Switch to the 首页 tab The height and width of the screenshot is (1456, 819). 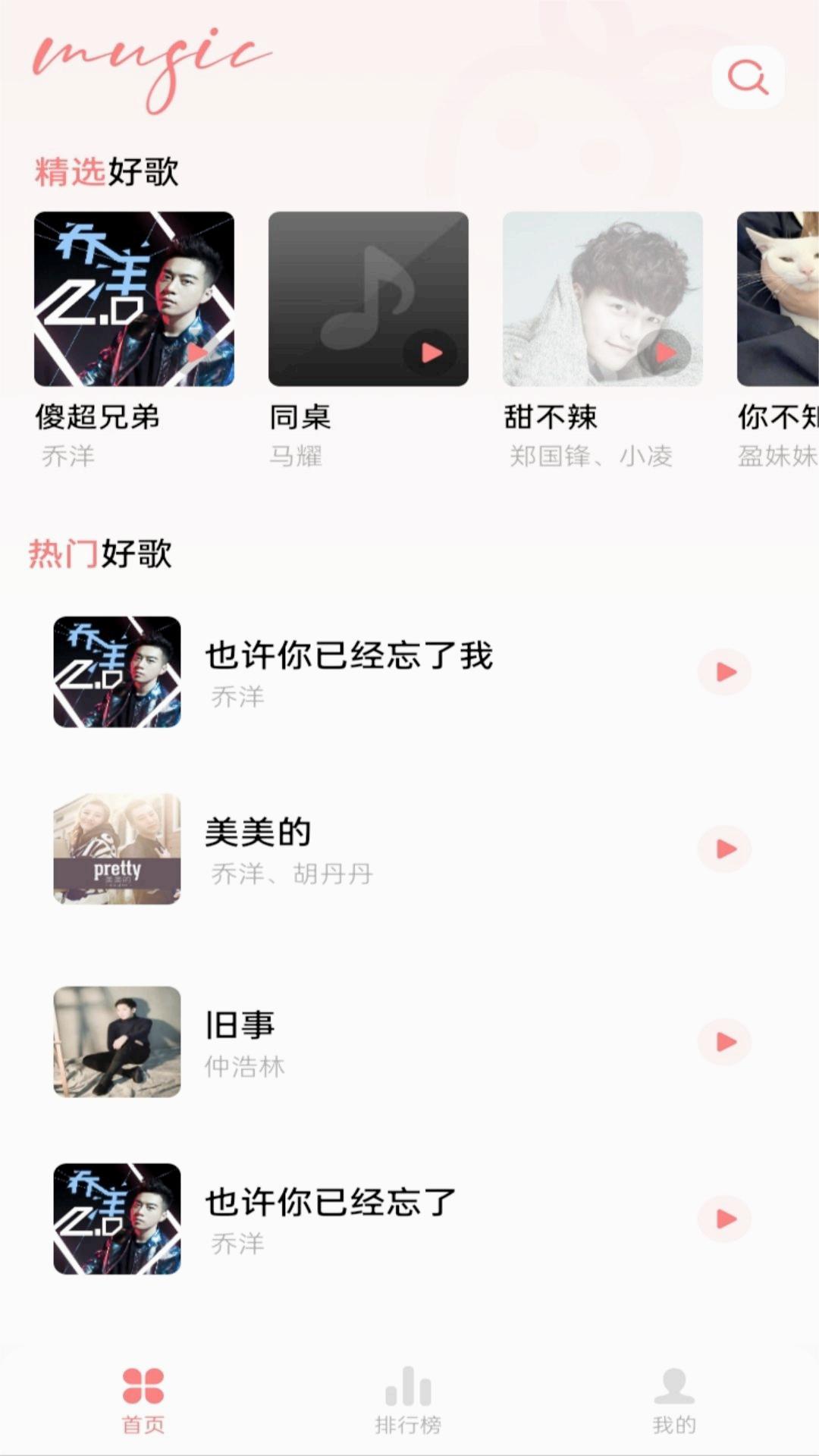pos(143,1400)
